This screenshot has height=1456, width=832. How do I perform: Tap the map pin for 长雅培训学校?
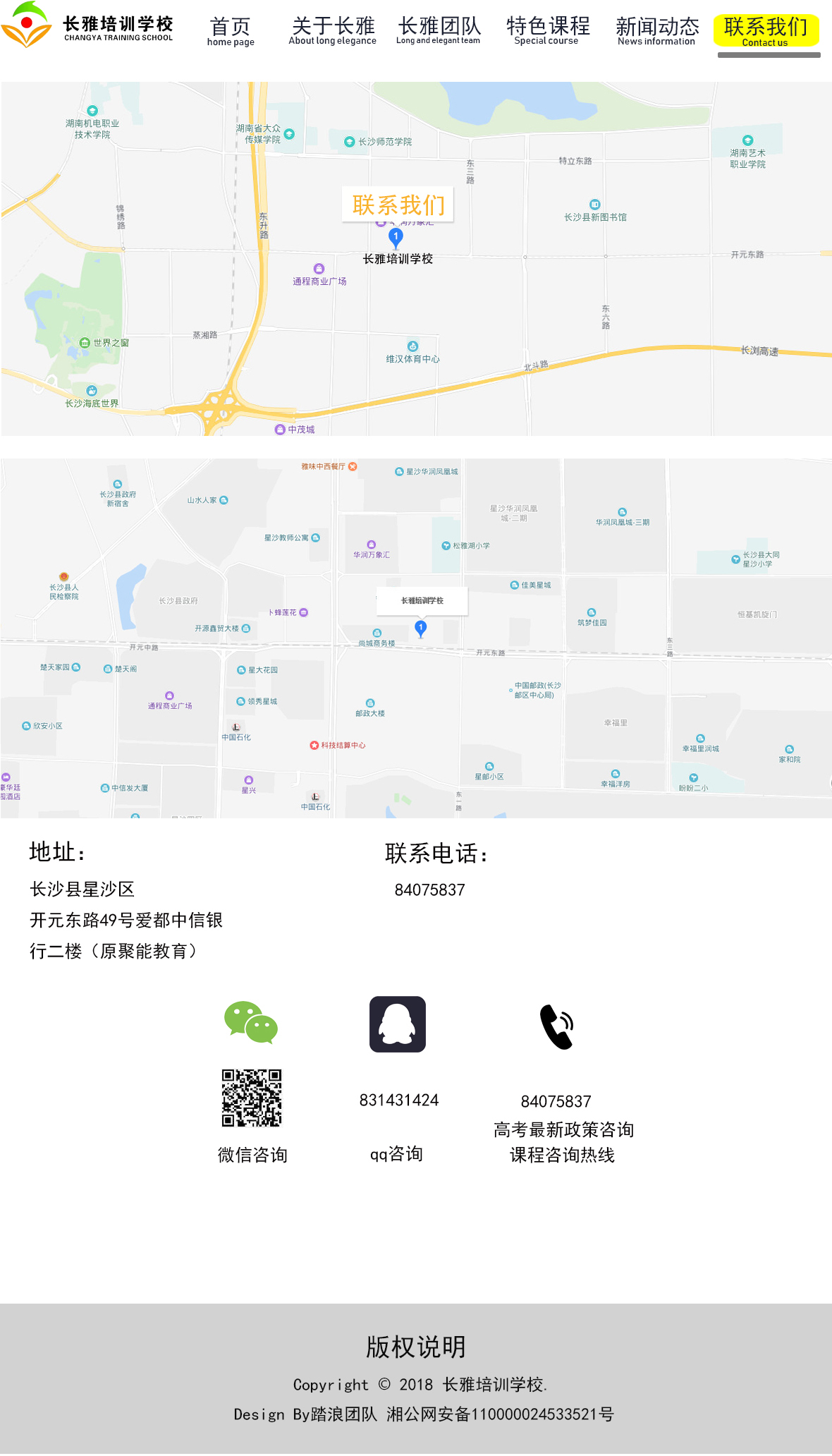[396, 238]
